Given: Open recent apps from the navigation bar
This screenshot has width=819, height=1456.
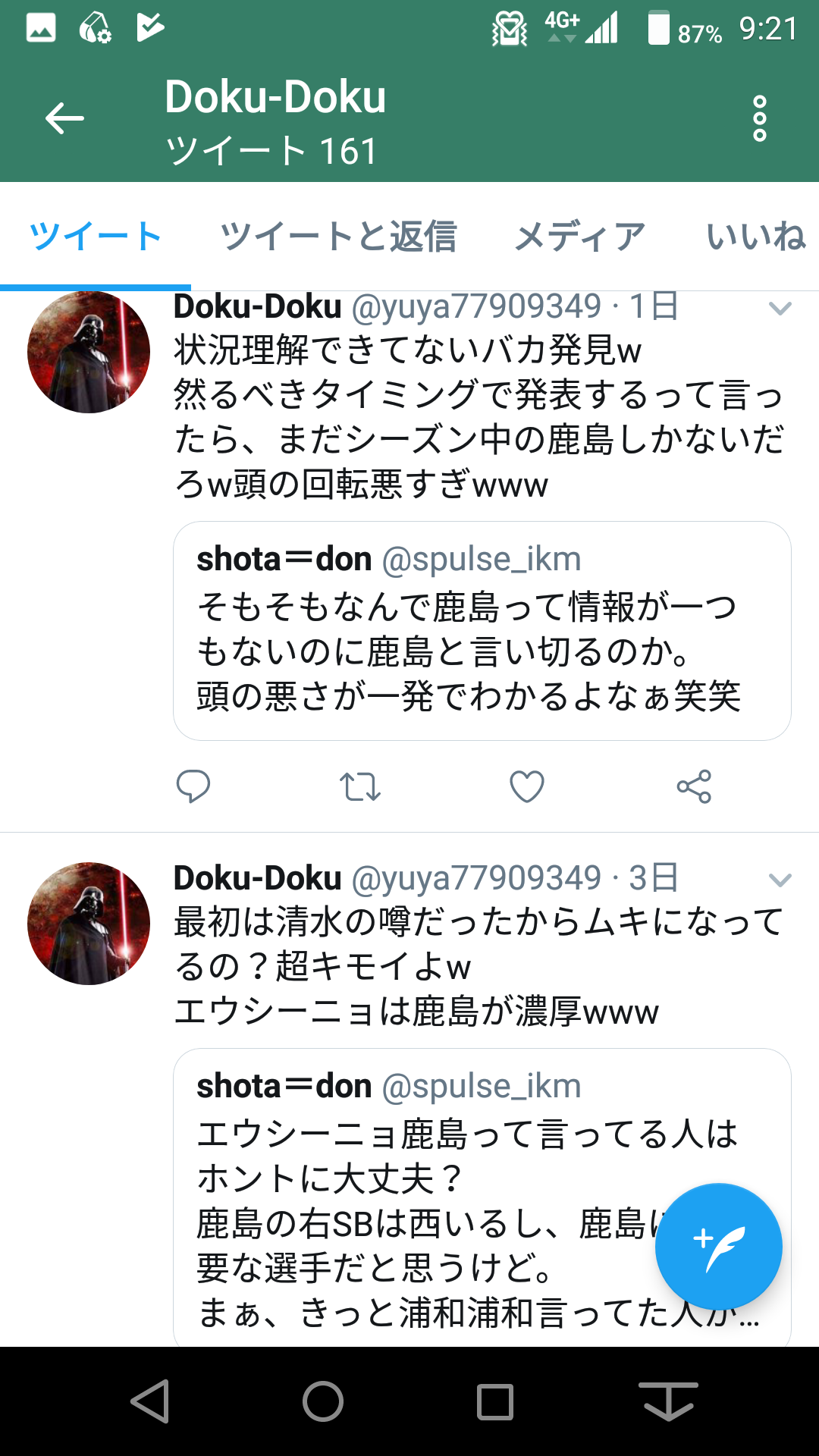Looking at the screenshot, I should 495,1401.
